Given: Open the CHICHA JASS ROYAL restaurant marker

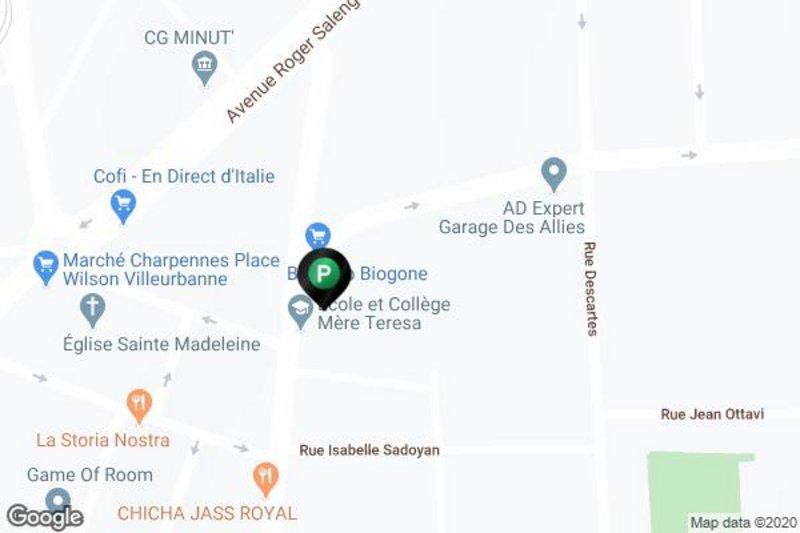Looking at the screenshot, I should (265, 478).
